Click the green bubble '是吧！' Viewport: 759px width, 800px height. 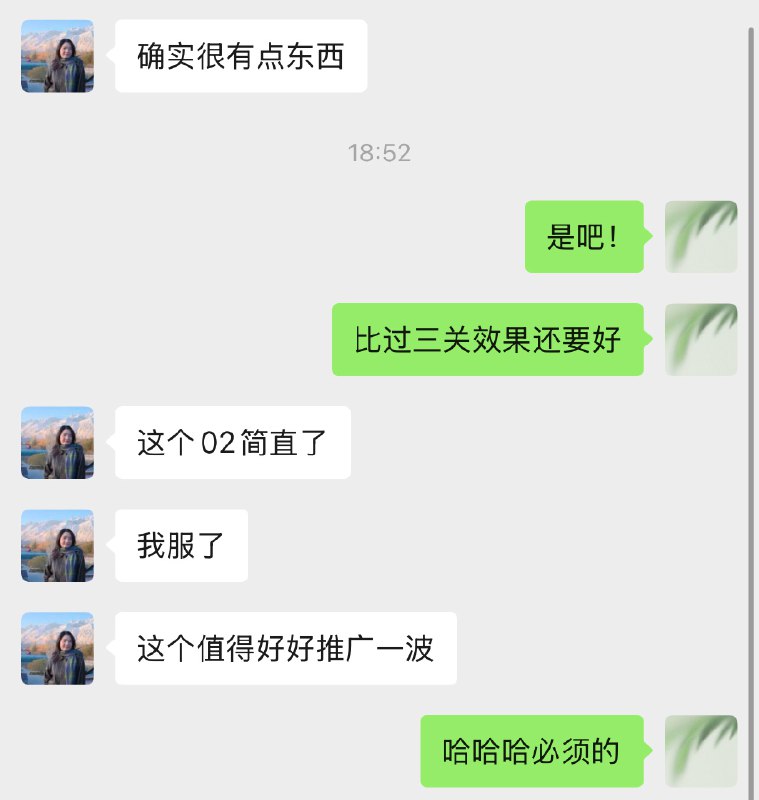point(583,236)
